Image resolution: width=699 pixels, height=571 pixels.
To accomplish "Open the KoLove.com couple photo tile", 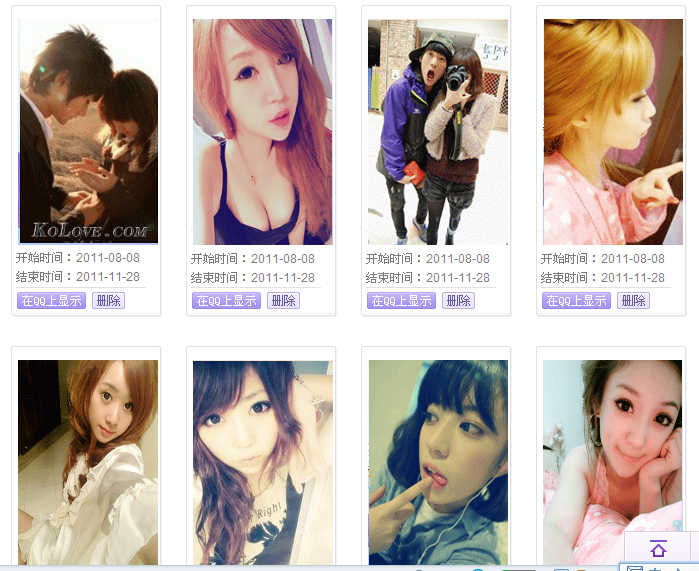I will 88,131.
